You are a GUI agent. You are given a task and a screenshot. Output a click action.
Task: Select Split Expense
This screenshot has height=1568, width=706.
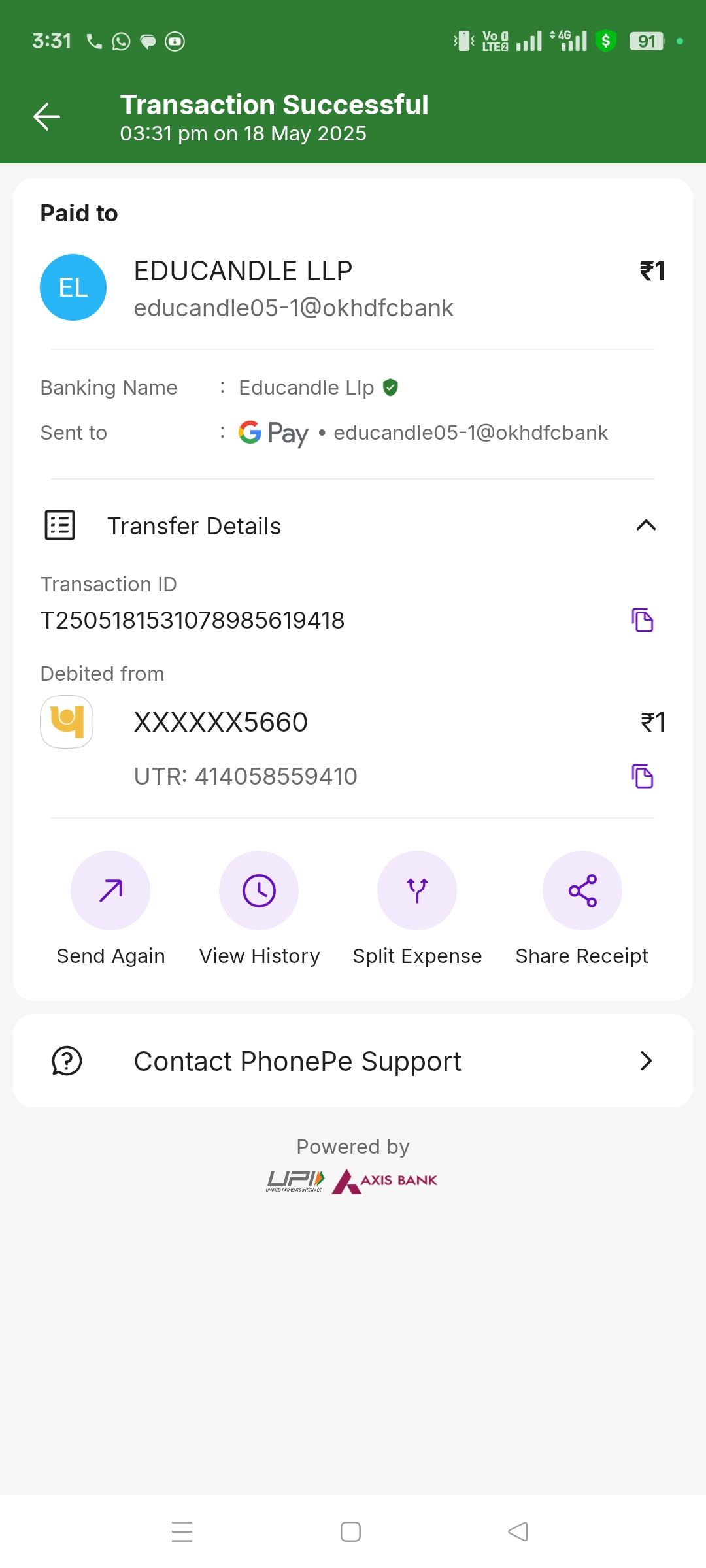(417, 891)
